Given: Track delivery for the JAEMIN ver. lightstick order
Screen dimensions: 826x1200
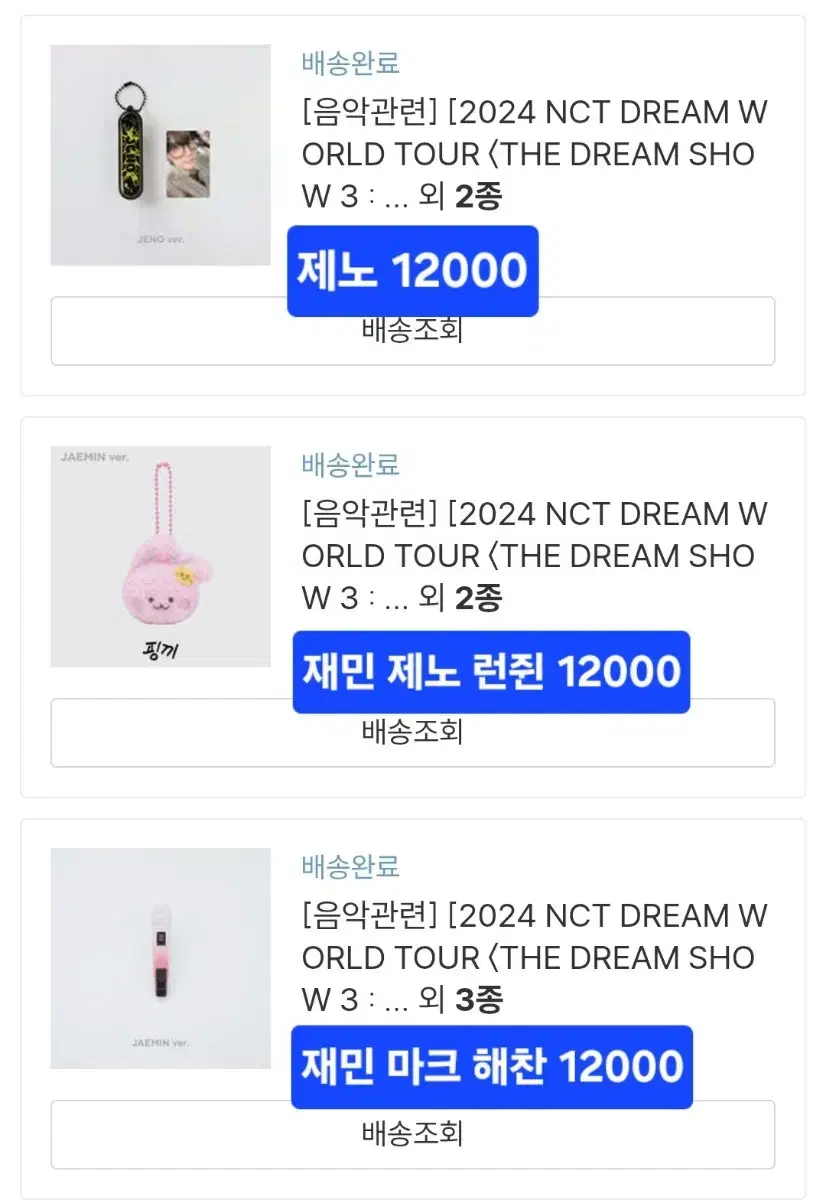Looking at the screenshot, I should tap(412, 1134).
